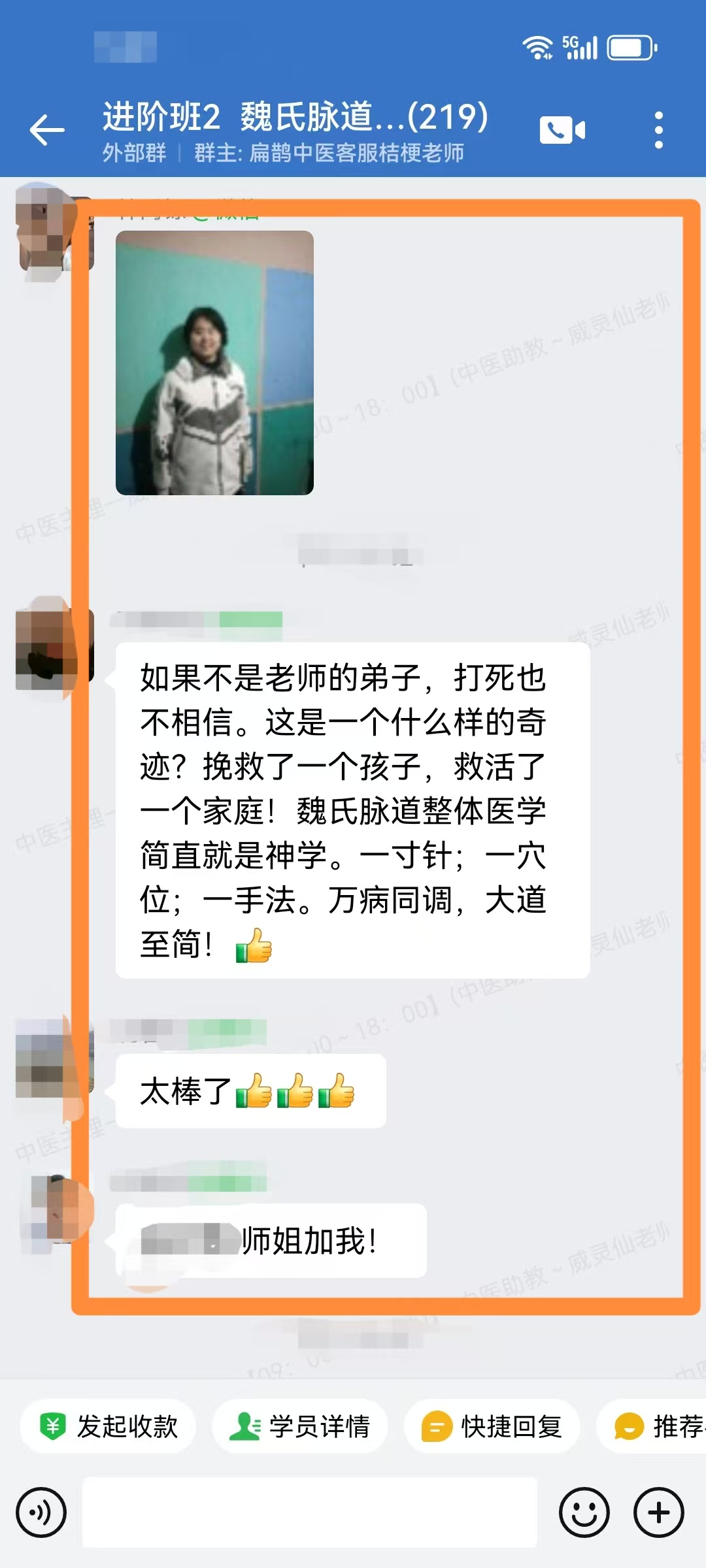Open the shared photo in chat
Screen dimensions: 706x1568
214,363
